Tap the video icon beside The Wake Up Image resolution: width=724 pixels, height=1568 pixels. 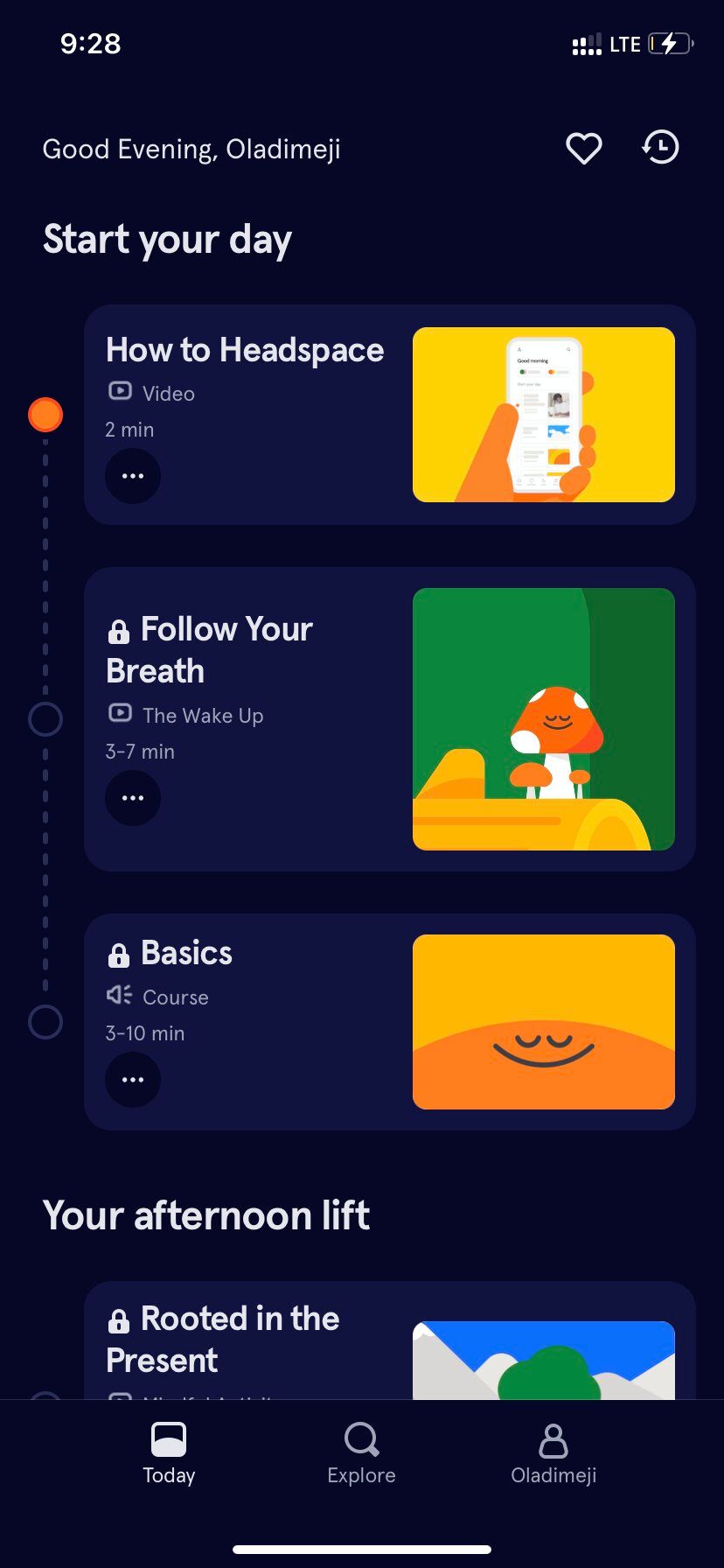[120, 714]
